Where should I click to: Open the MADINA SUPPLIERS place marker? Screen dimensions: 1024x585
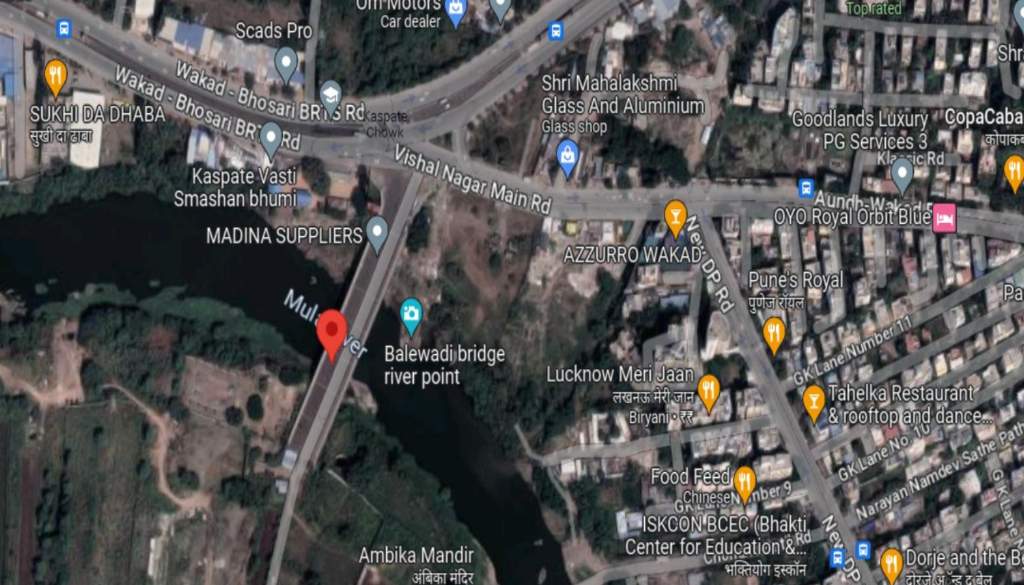point(377,233)
